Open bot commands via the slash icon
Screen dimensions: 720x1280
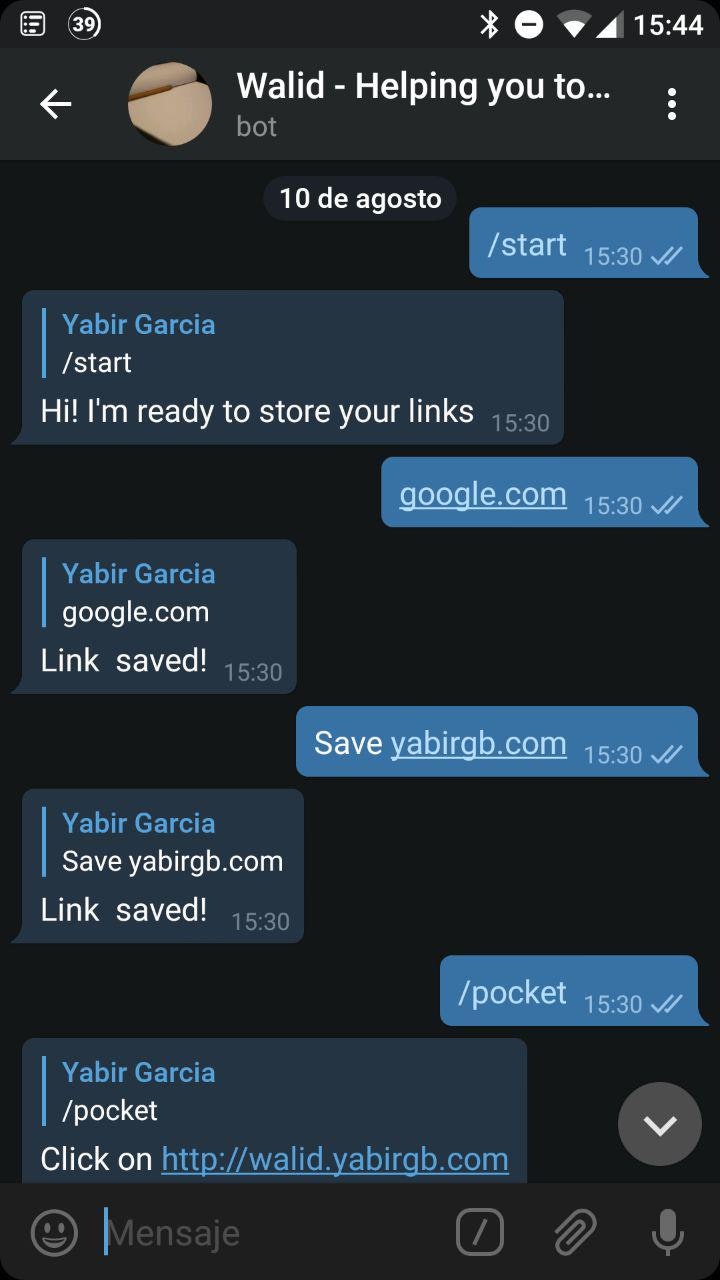click(478, 1232)
